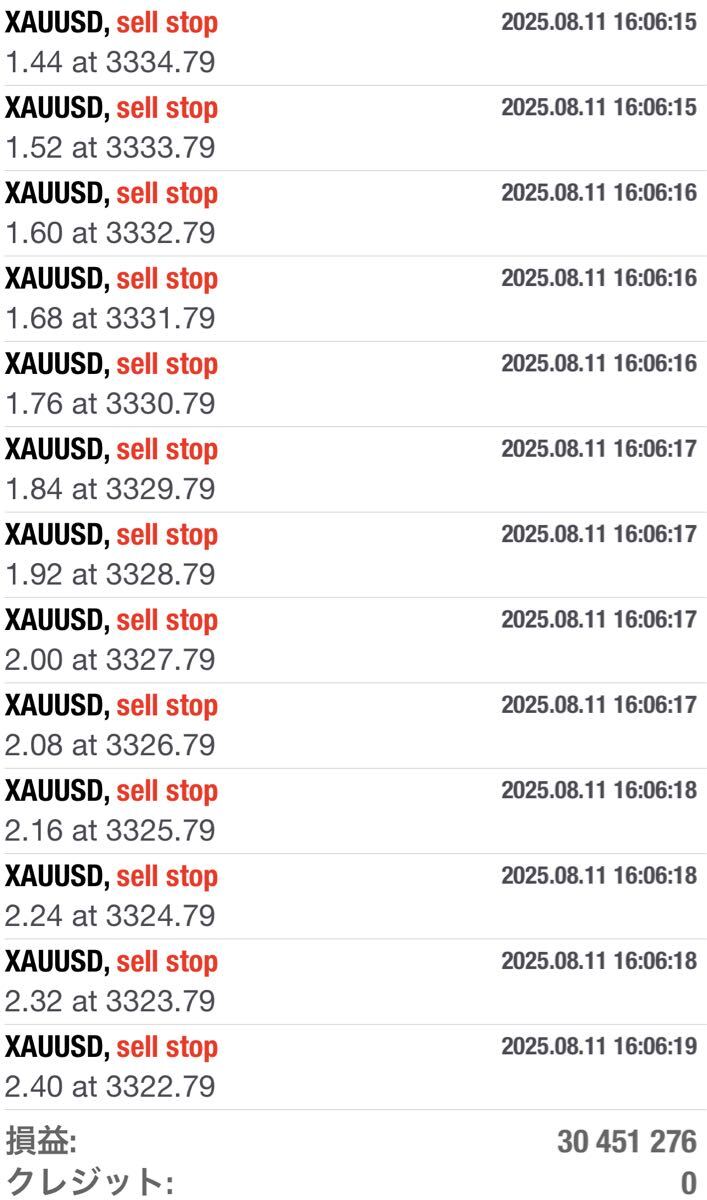Viewport: 707px width, 1200px height.
Task: Tap the 1.68 lot order at 3331.79
Action: pyautogui.click(x=353, y=299)
